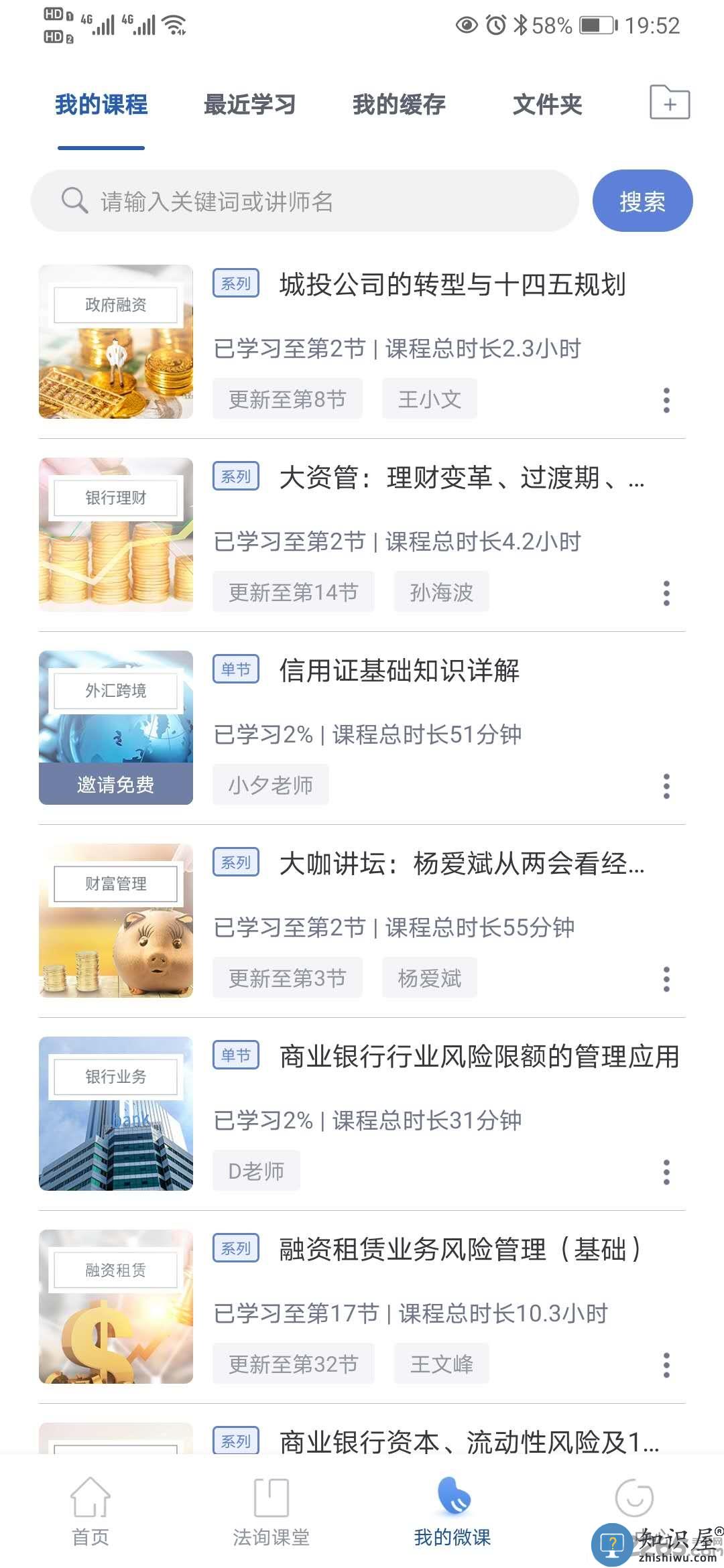
Task: Show more options for 大咖讲坛 course
Action: pyautogui.click(x=666, y=979)
